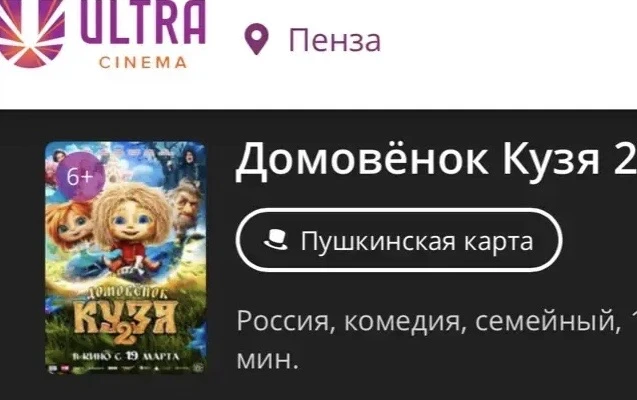637x400 pixels.
Task: Open the Домовёнок Кузя 2 poster
Action: (x=125, y=257)
